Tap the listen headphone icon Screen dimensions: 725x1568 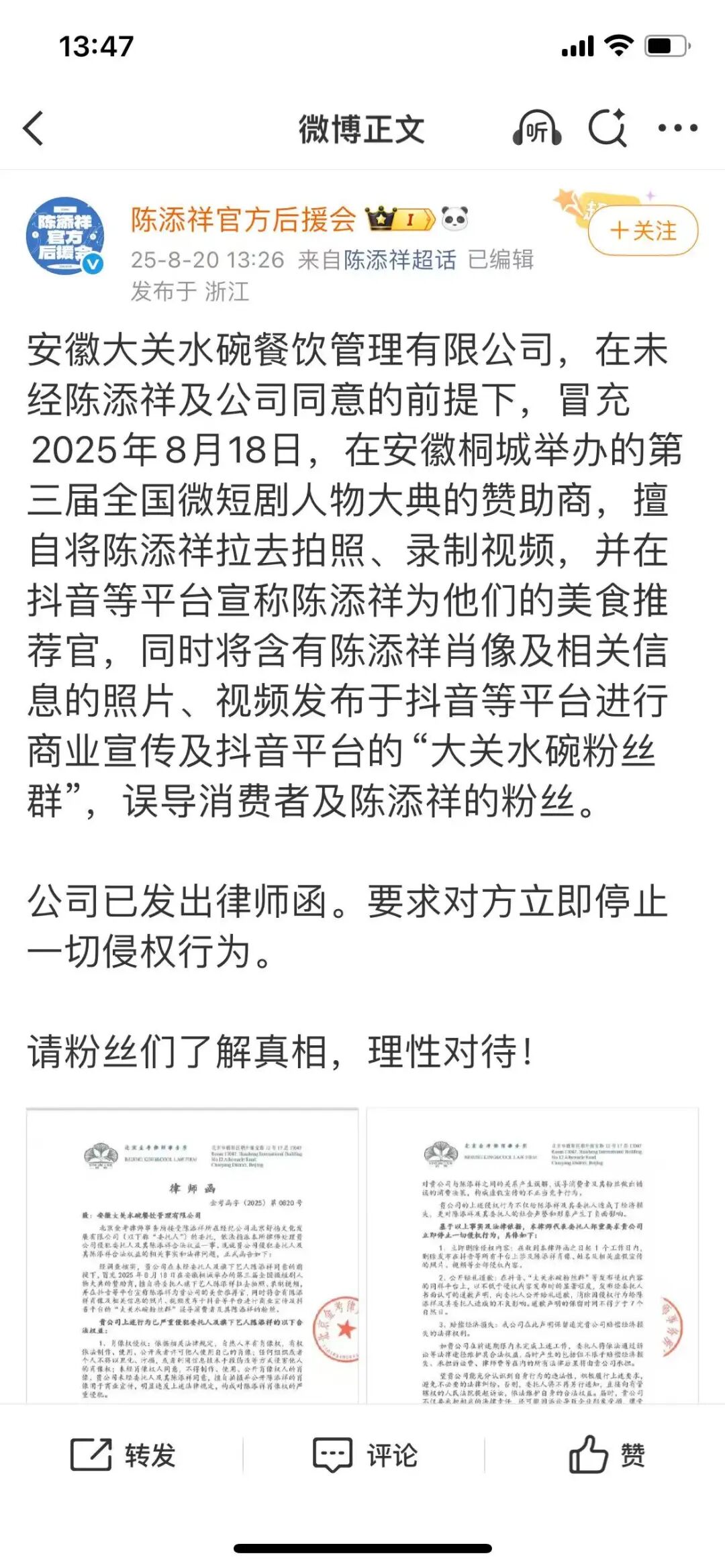coord(537,128)
